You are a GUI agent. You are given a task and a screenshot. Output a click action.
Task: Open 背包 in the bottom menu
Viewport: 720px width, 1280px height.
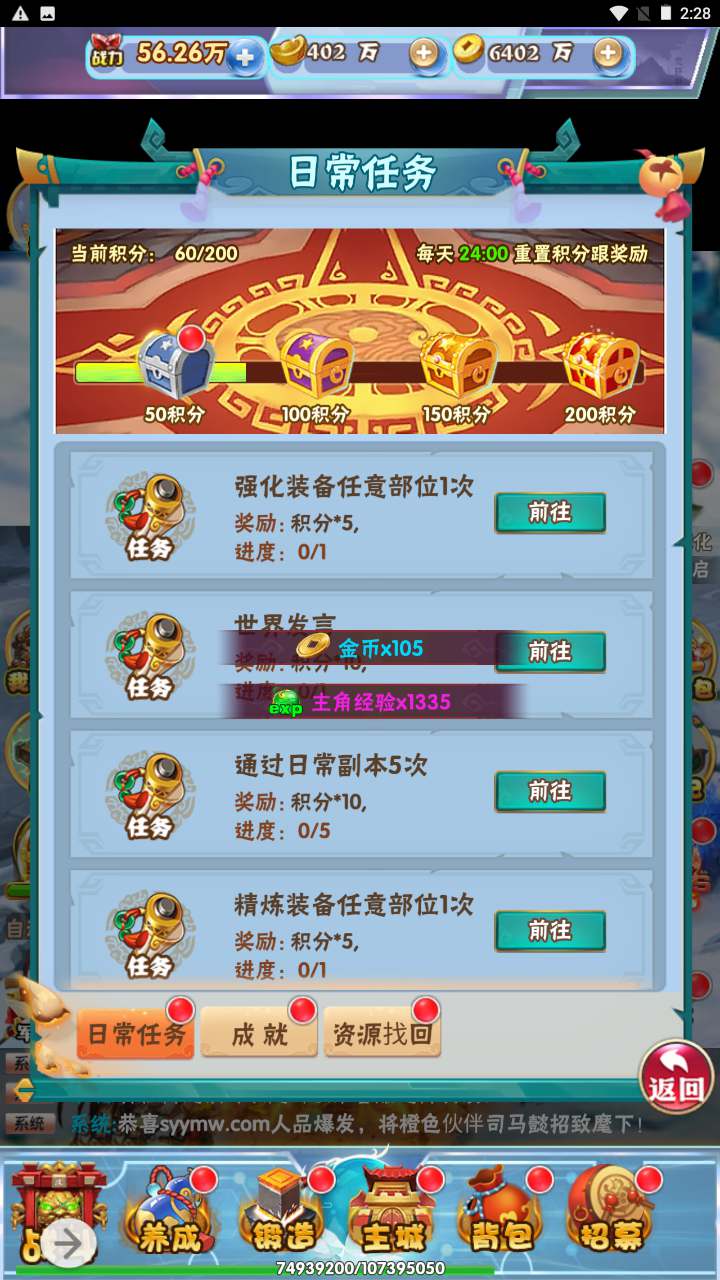pyautogui.click(x=503, y=1212)
